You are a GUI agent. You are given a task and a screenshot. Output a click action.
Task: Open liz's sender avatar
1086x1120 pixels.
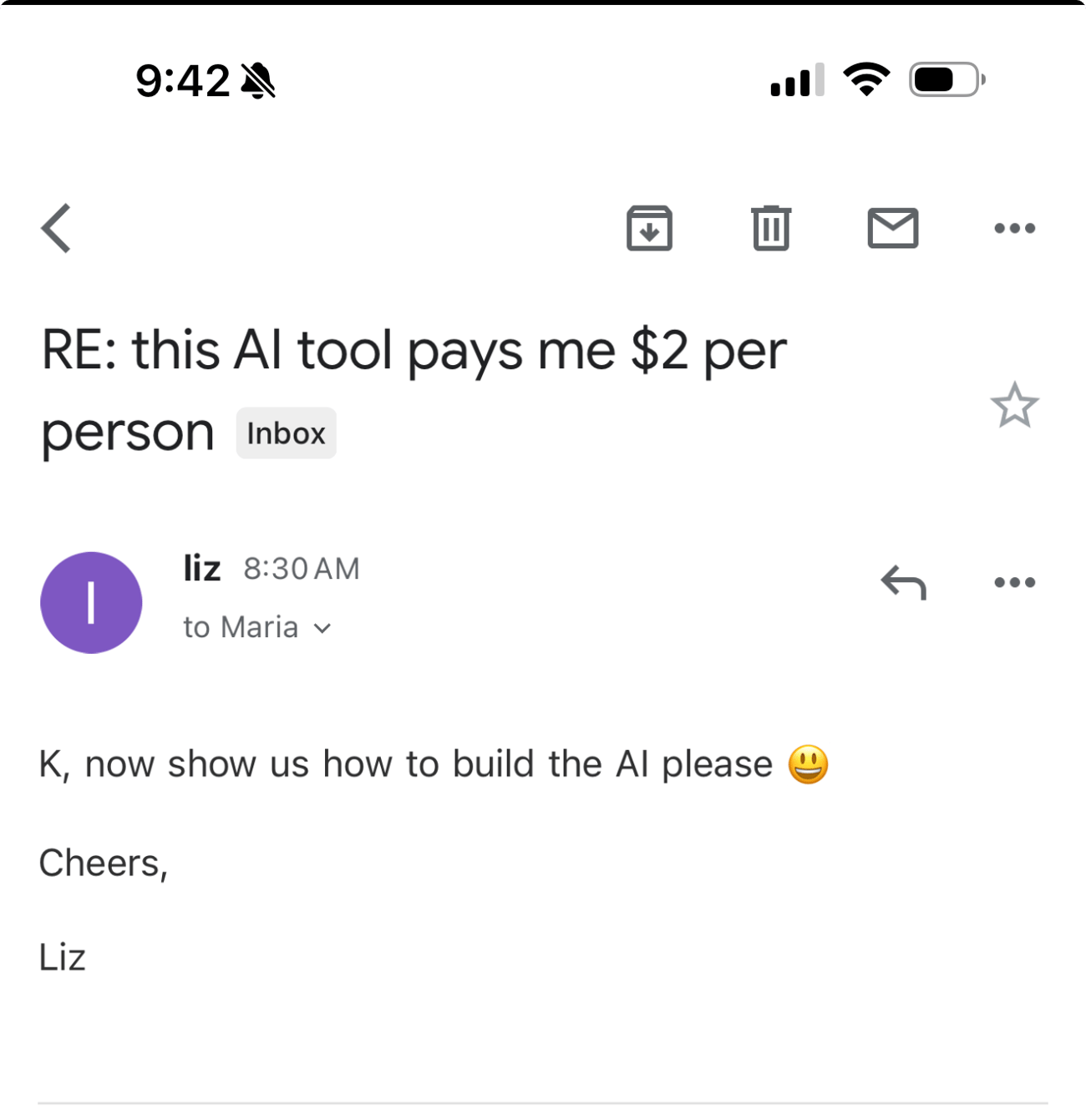pyautogui.click(x=91, y=602)
